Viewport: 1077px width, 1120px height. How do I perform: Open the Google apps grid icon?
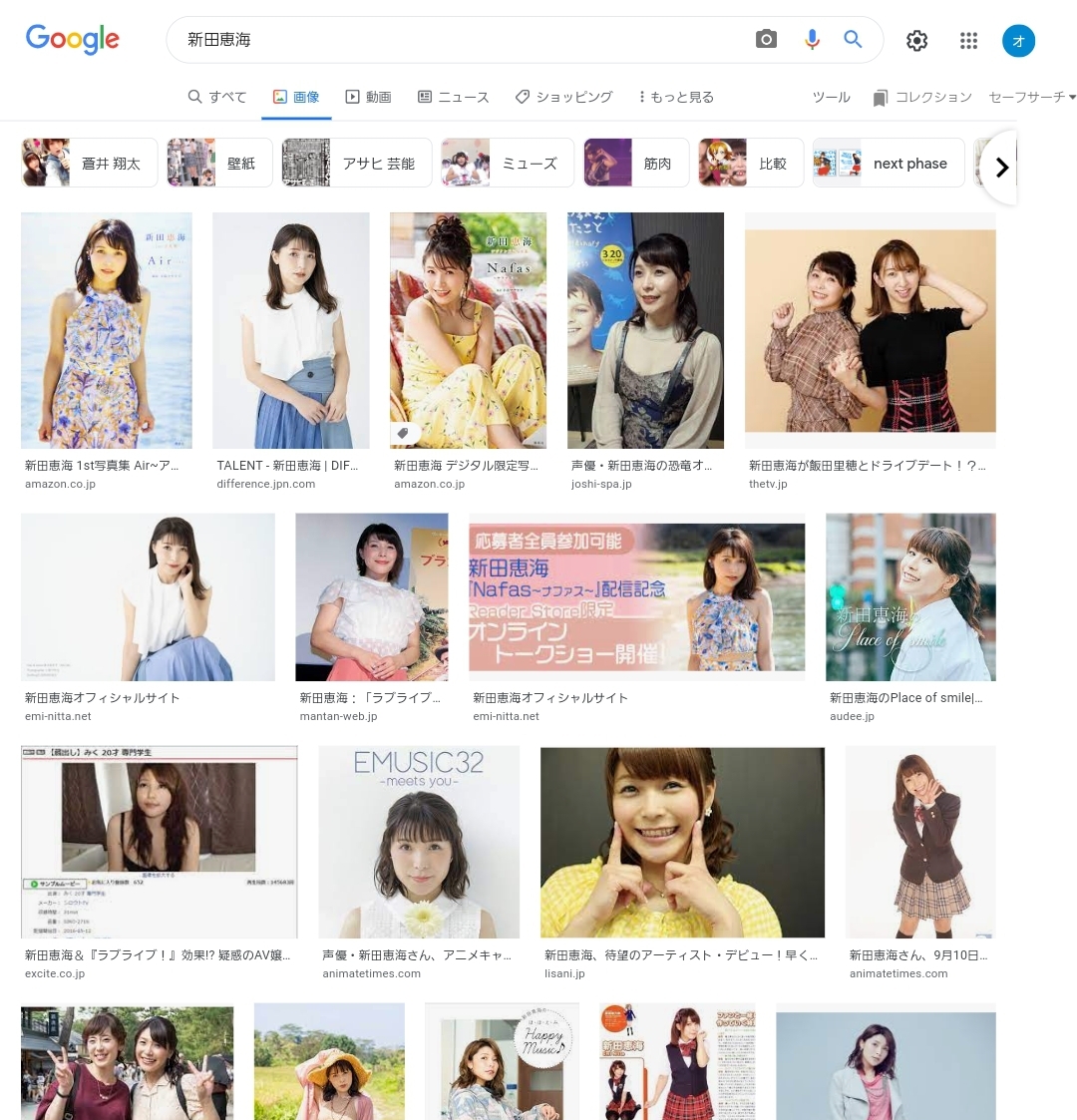click(x=968, y=40)
